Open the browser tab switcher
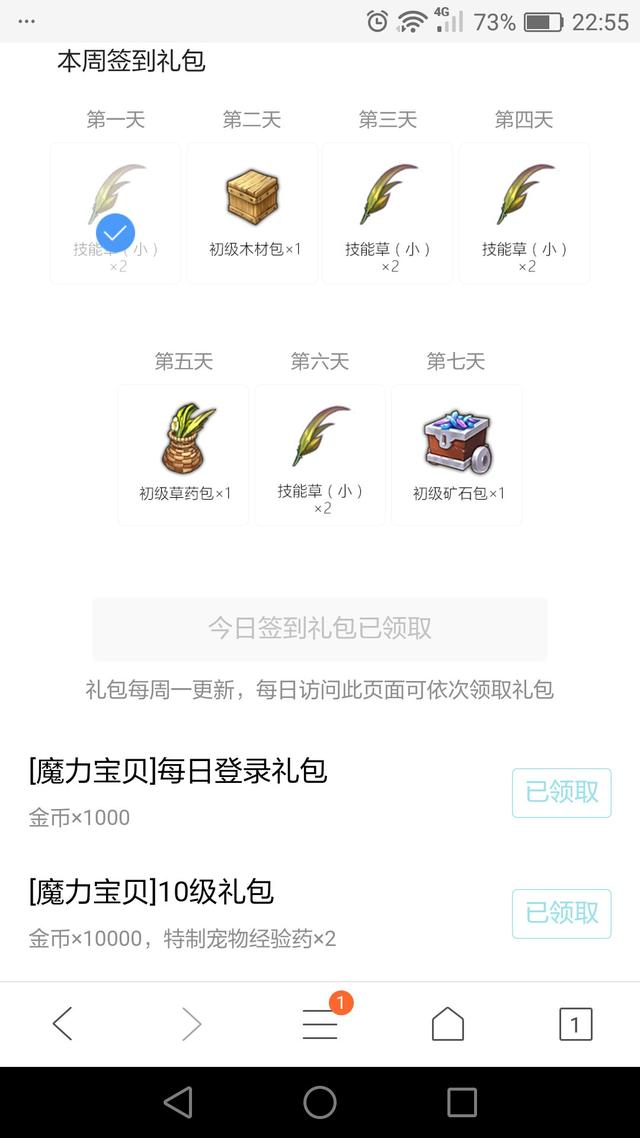Viewport: 640px width, 1138px height. pos(575,1023)
